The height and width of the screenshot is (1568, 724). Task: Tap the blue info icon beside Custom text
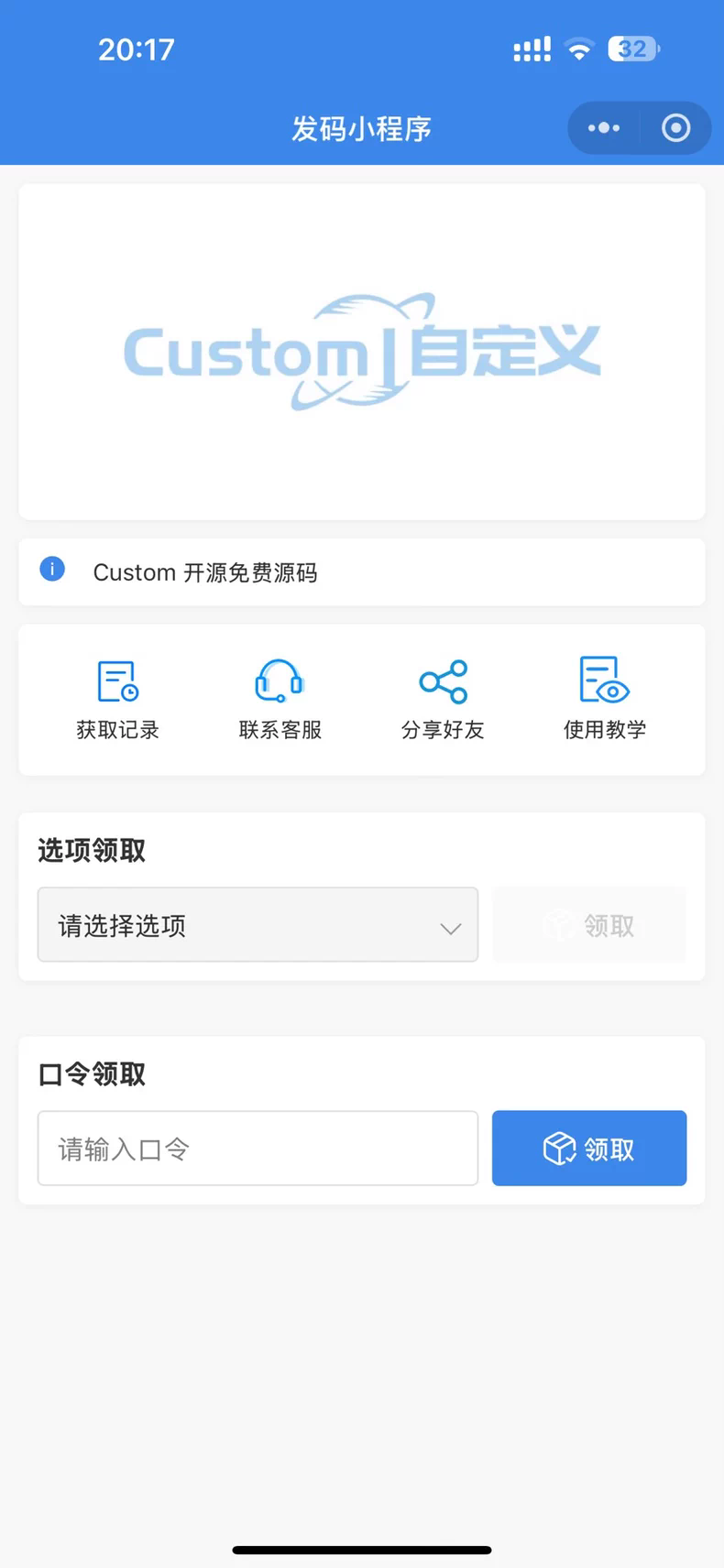(52, 569)
